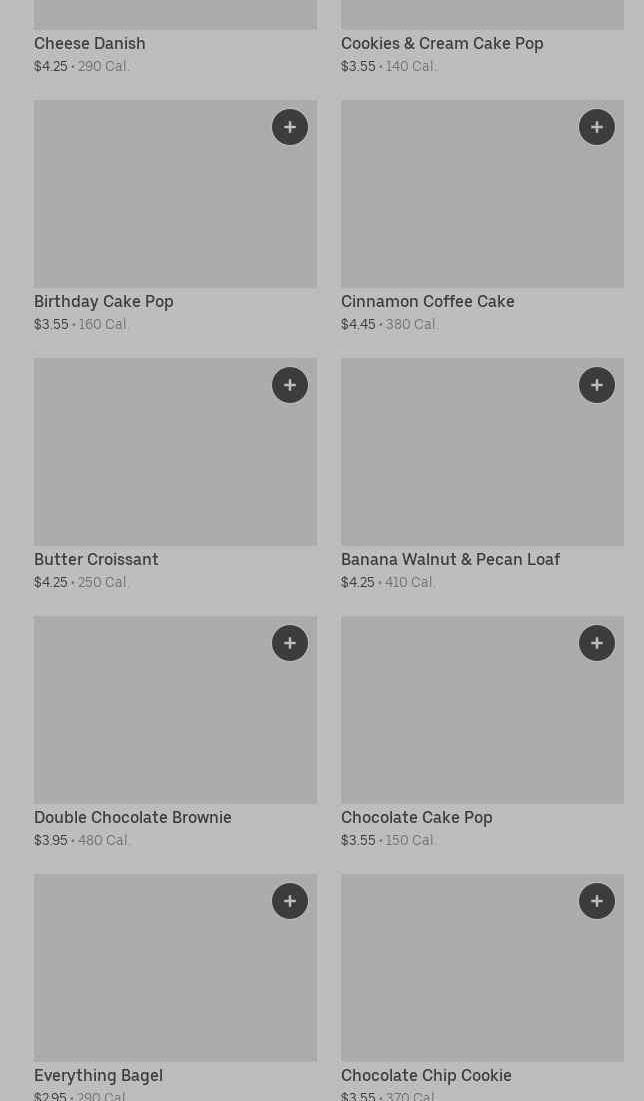Tap plus button on Chocolate Cake Pop
Image resolution: width=644 pixels, height=1101 pixels.
(x=597, y=643)
